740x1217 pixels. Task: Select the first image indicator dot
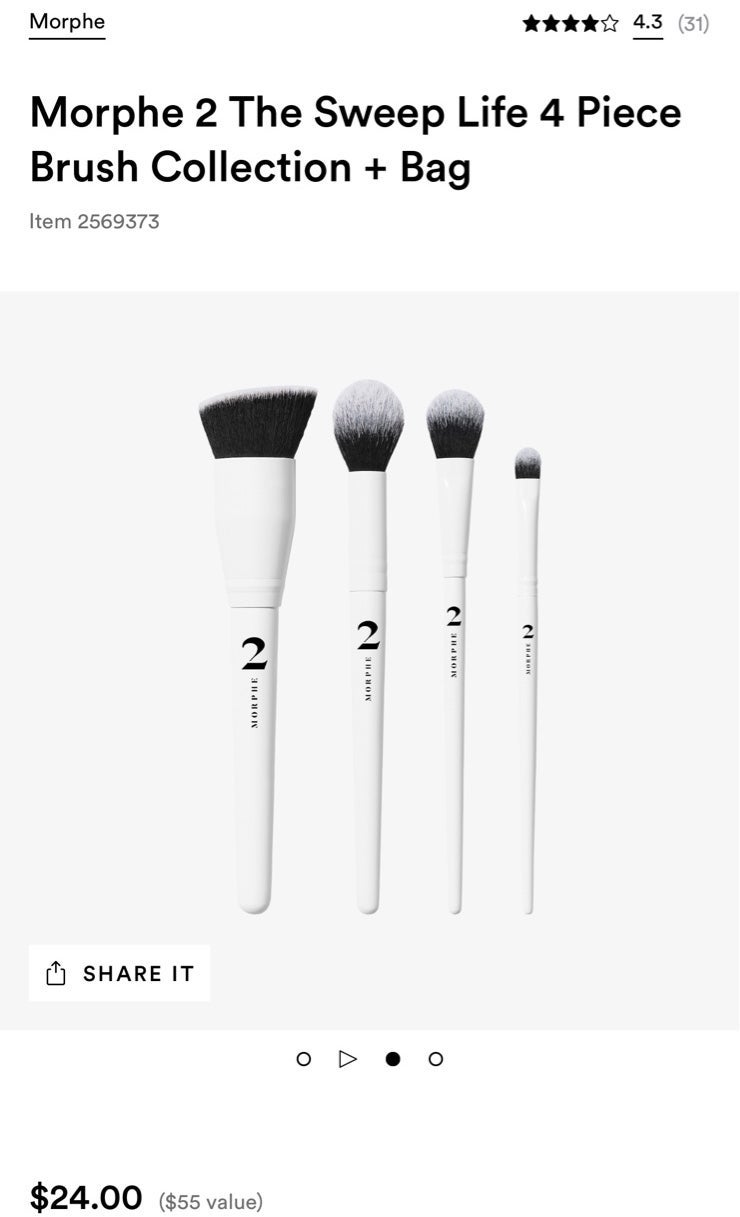pos(304,1059)
